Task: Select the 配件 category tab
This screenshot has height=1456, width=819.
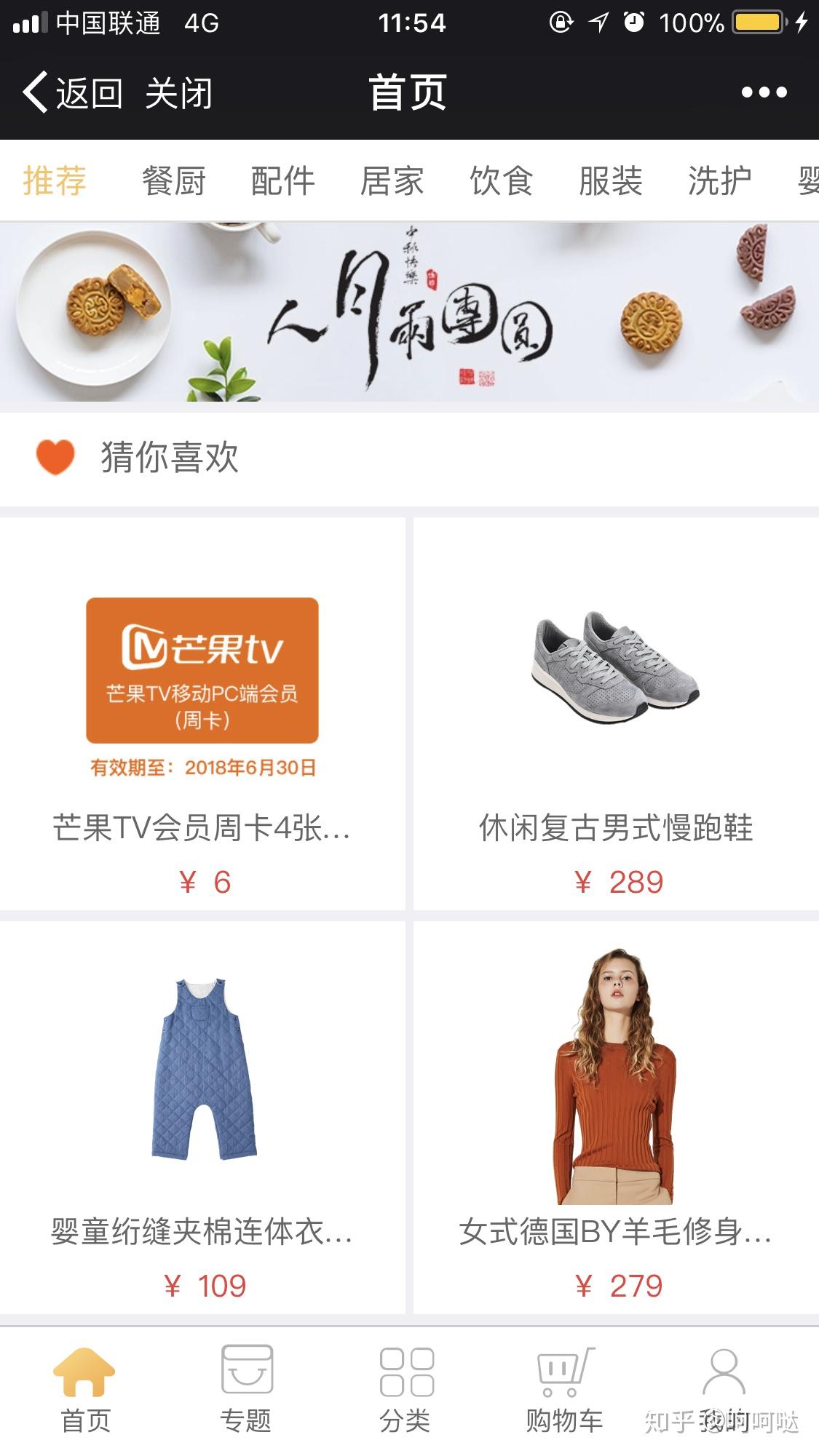Action: pos(283,180)
